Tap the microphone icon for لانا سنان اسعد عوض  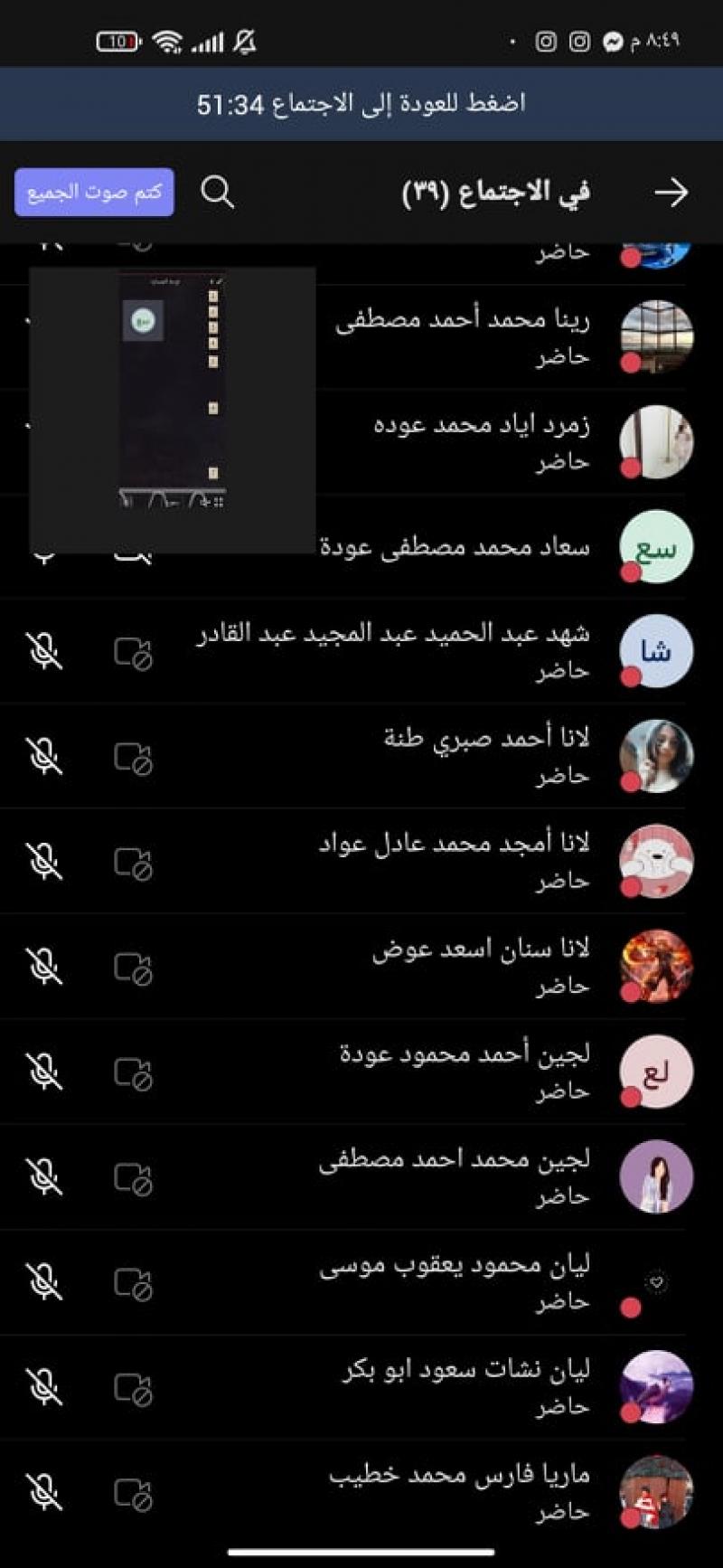click(44, 968)
